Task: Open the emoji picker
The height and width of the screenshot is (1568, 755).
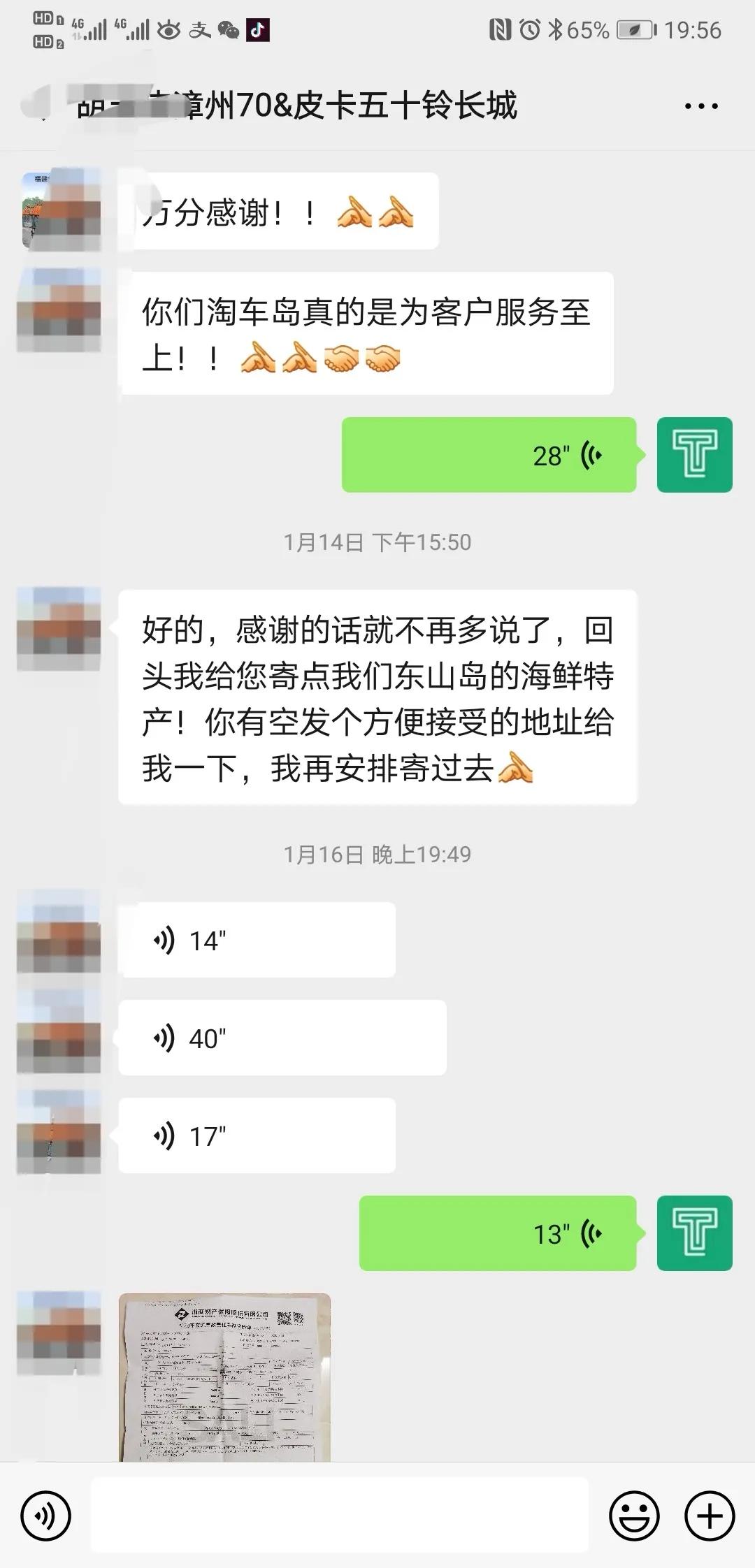Action: coord(634,1516)
